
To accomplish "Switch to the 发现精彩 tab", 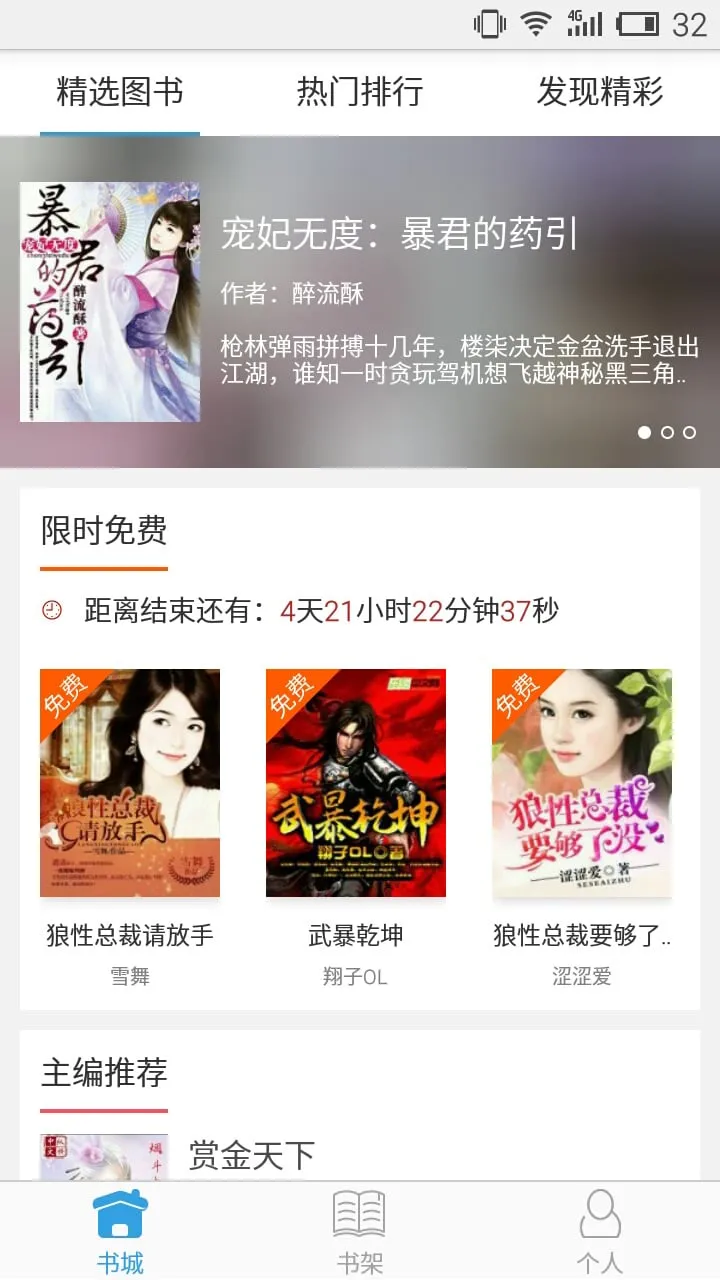I will coord(600,92).
